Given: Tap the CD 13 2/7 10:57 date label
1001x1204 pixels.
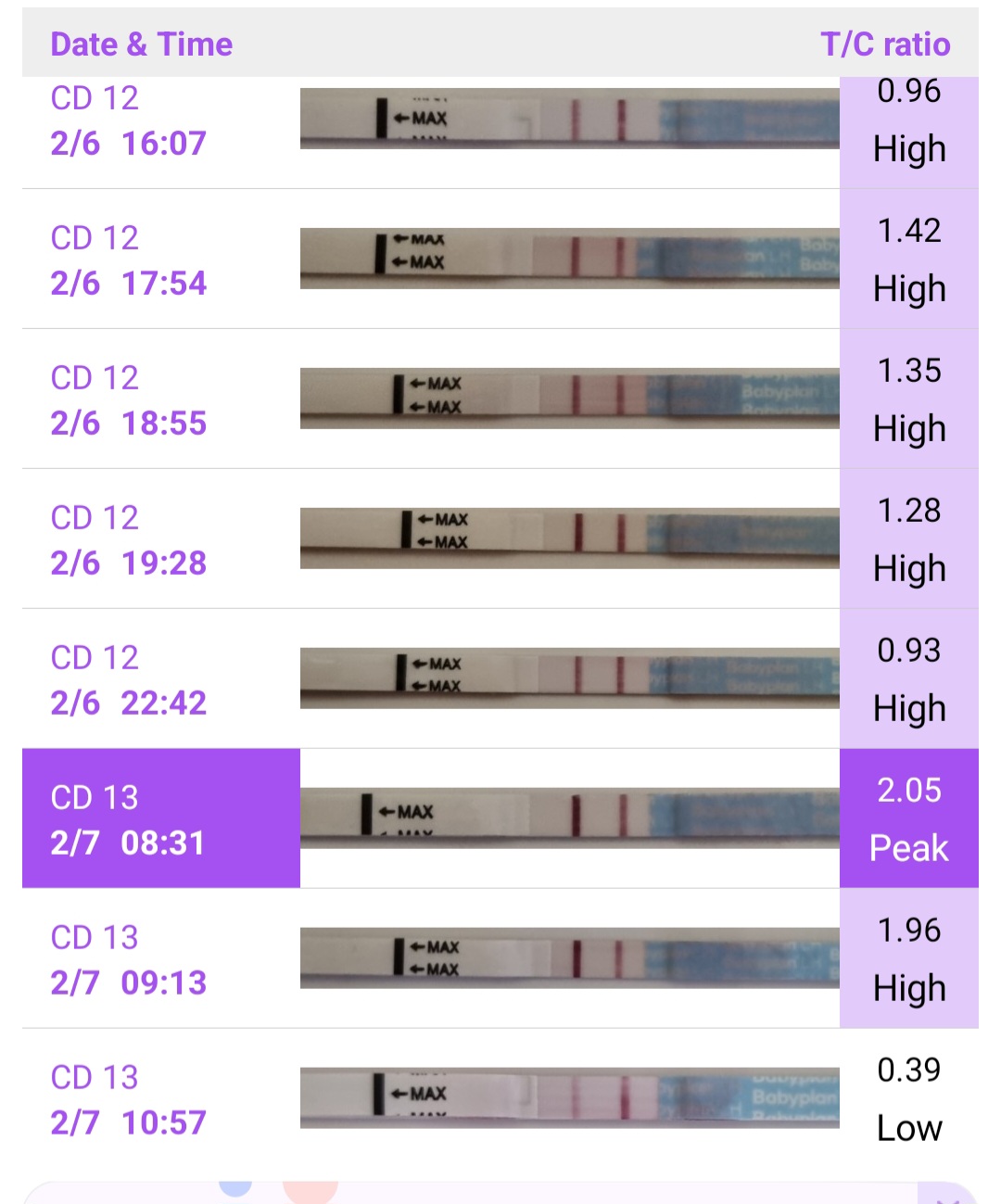Looking at the screenshot, I should click(x=128, y=1099).
